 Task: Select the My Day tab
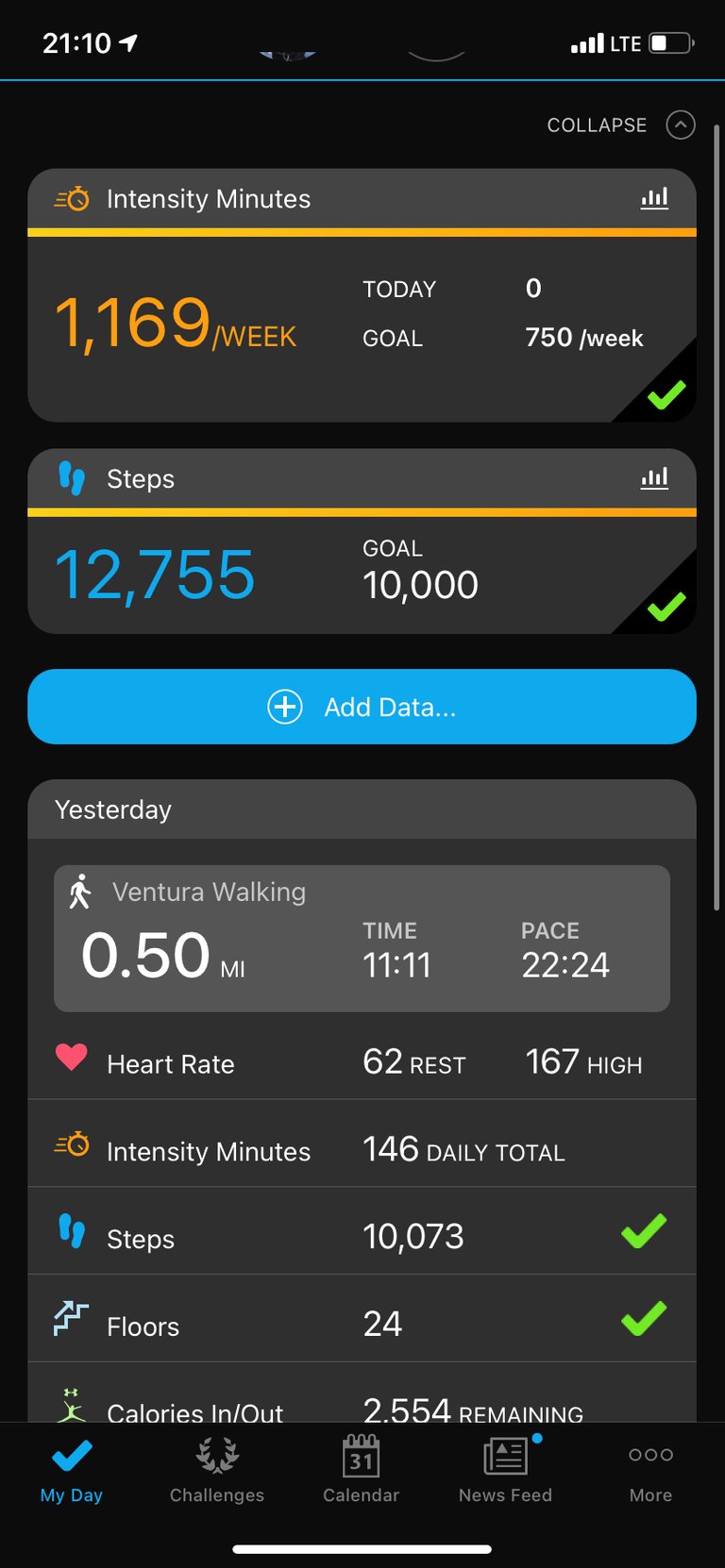point(72,1471)
